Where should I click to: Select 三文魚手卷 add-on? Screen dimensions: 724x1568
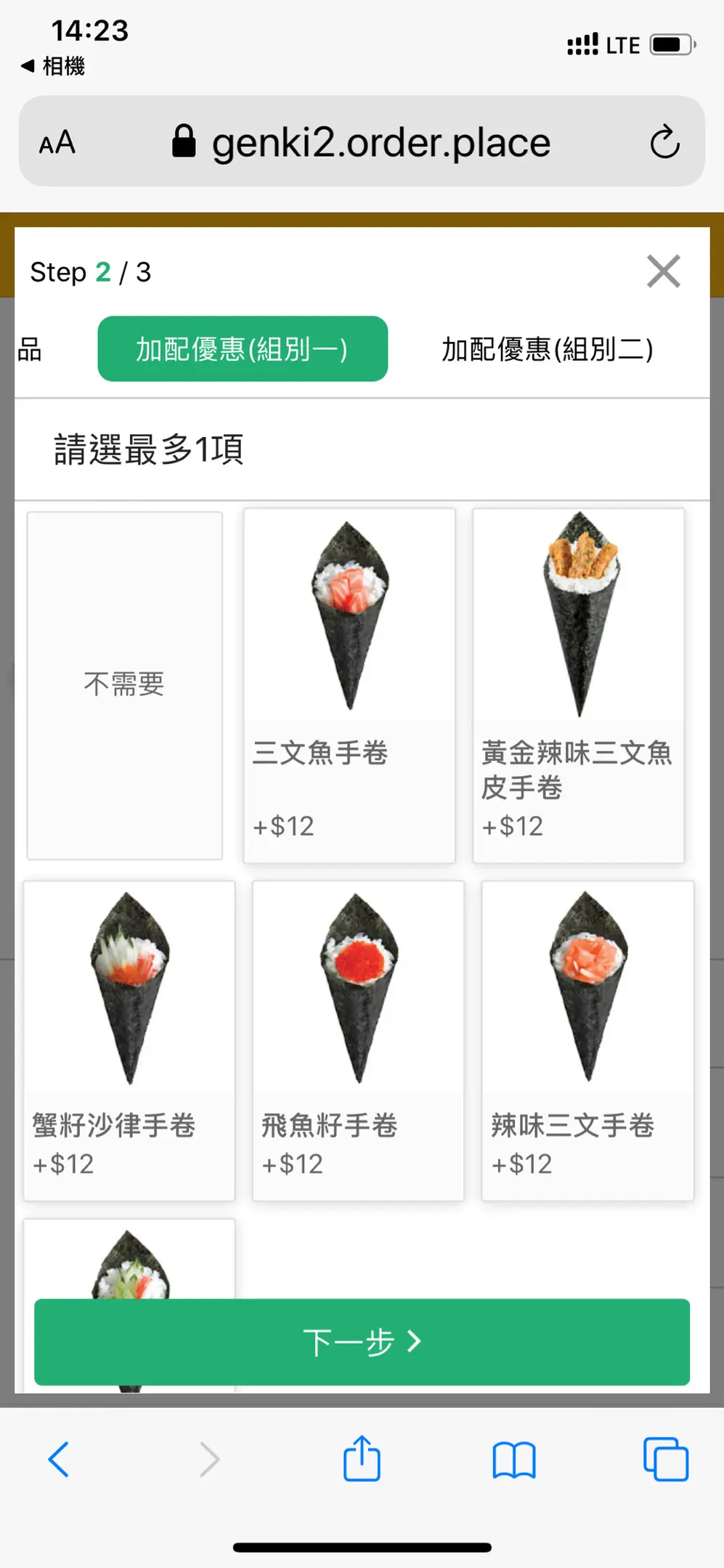tap(349, 685)
